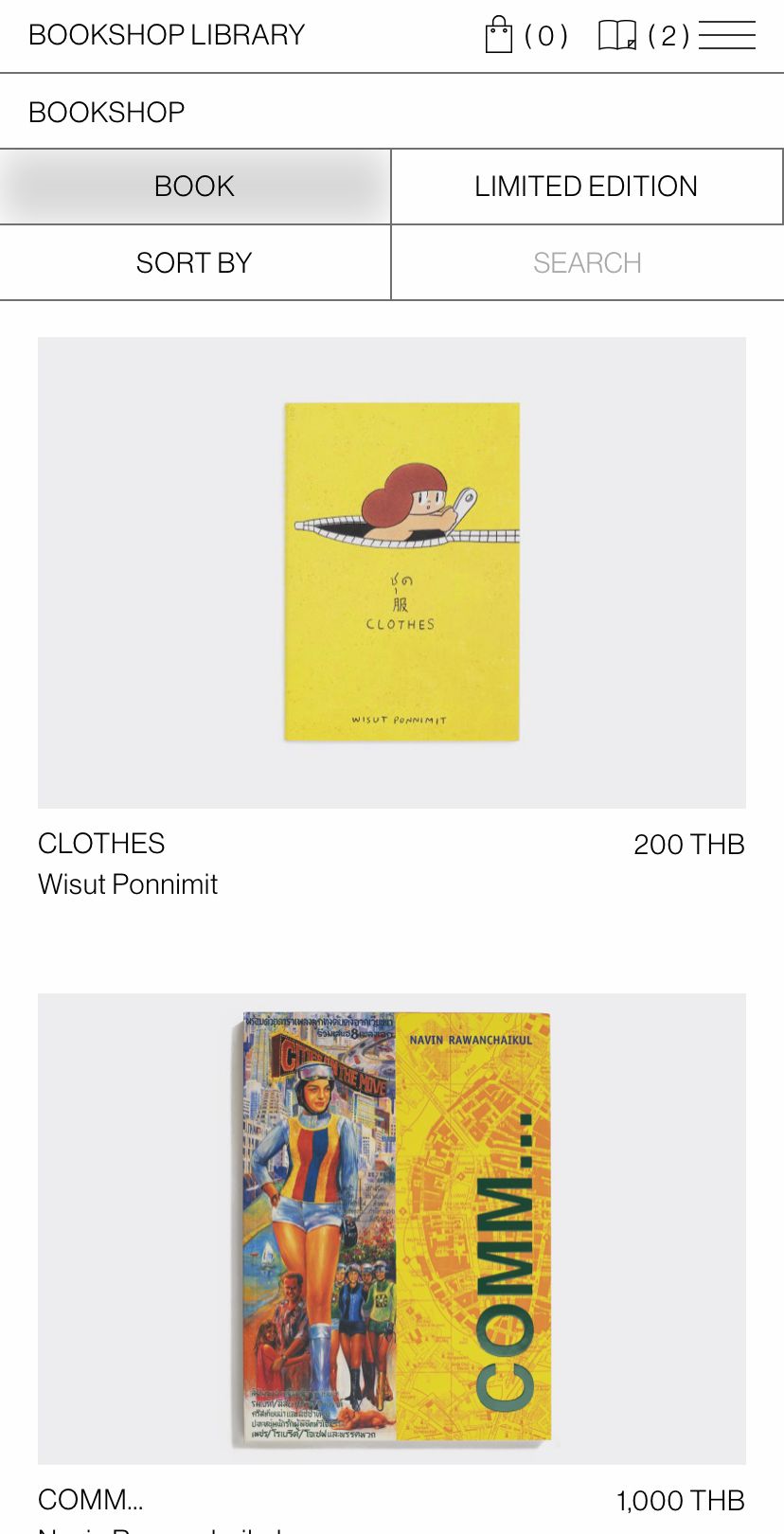Open the SORT BY options
This screenshot has height=1534, width=784.
pyautogui.click(x=195, y=262)
